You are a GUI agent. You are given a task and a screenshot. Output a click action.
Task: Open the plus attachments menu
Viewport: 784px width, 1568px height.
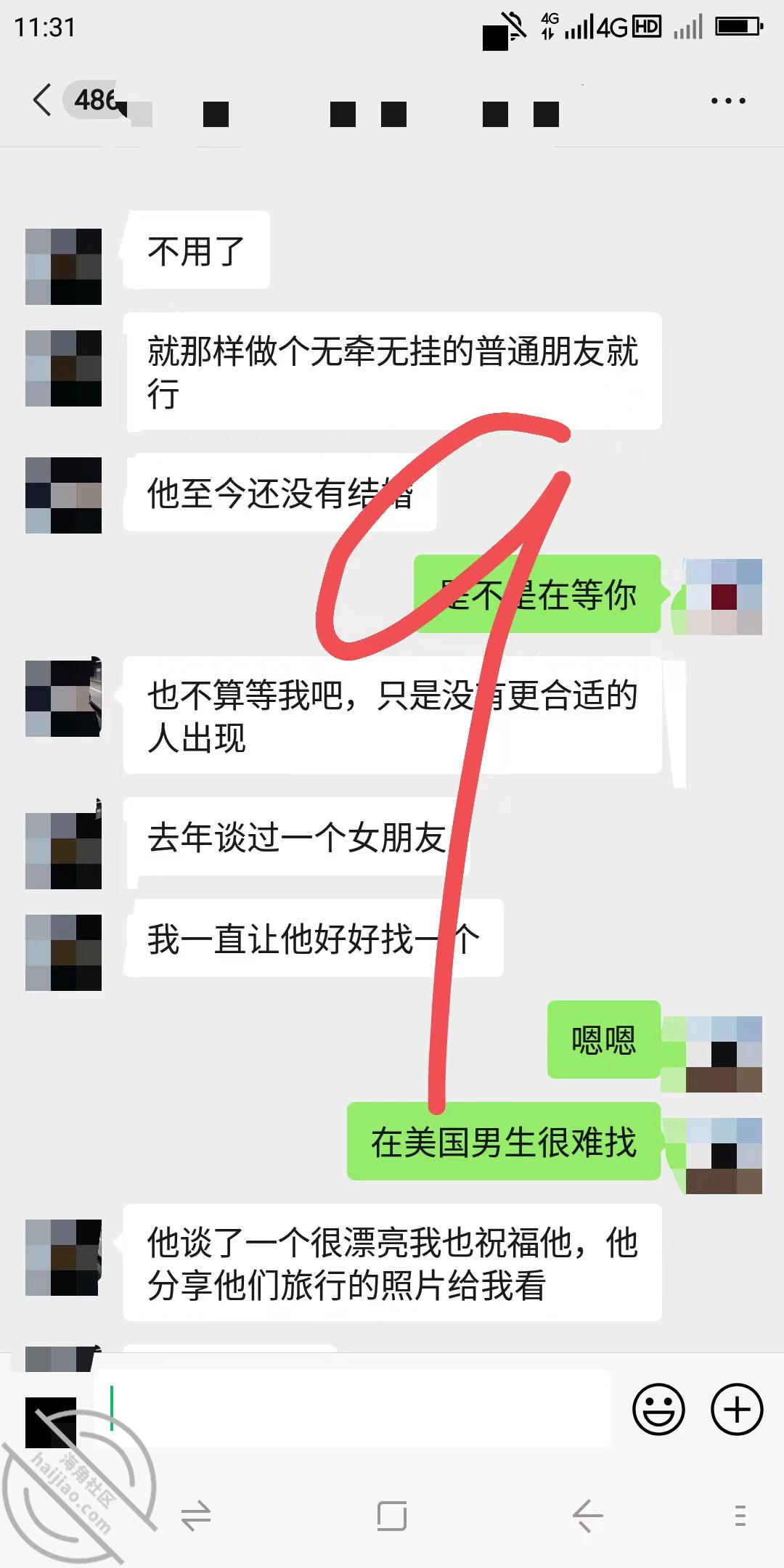[736, 1410]
